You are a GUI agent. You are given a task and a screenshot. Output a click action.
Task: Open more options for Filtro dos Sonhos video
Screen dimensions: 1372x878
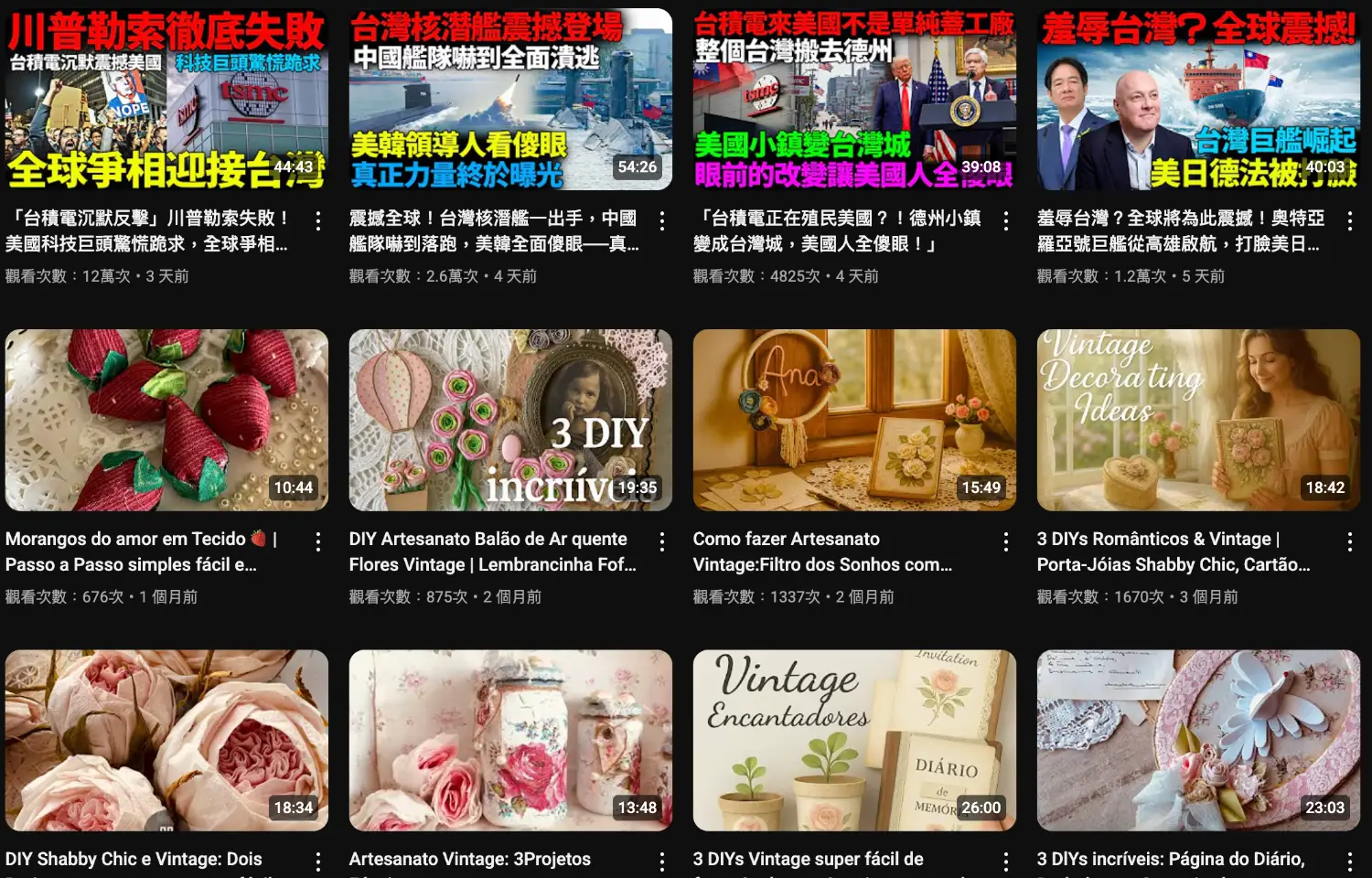click(x=1006, y=541)
